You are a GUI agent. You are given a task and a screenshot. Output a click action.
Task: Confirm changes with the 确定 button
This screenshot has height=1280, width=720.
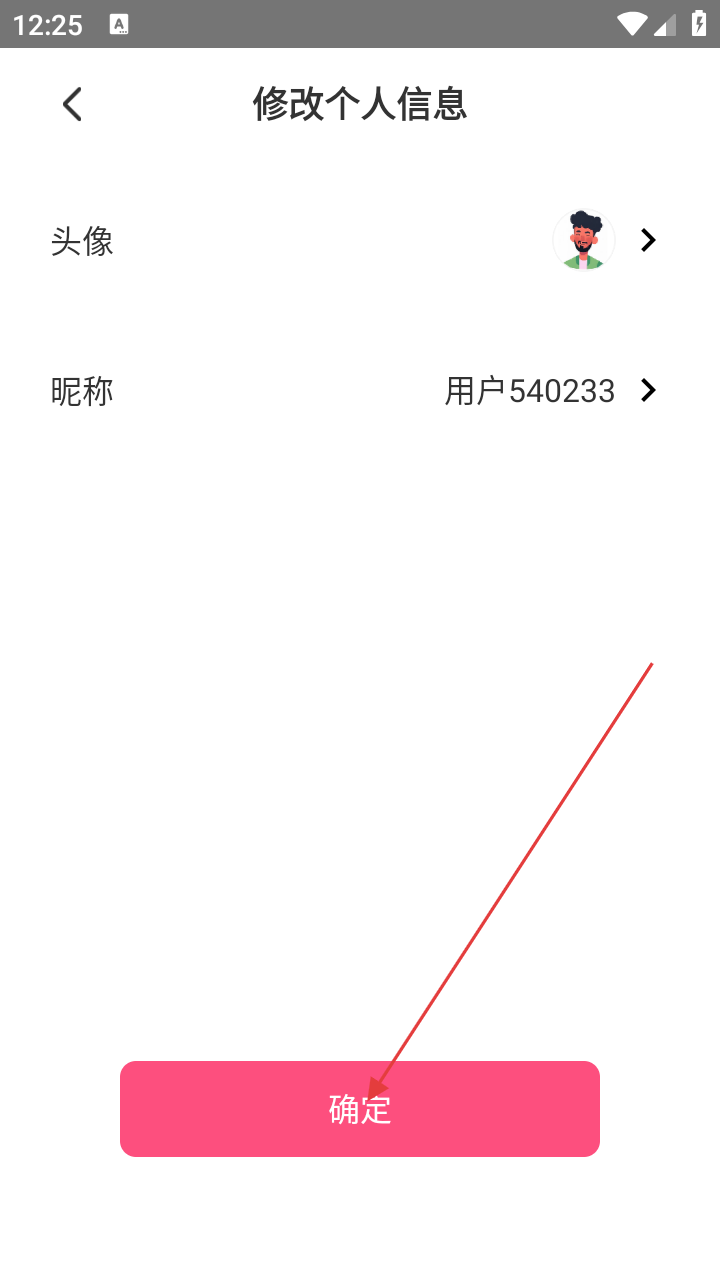[x=360, y=1109]
